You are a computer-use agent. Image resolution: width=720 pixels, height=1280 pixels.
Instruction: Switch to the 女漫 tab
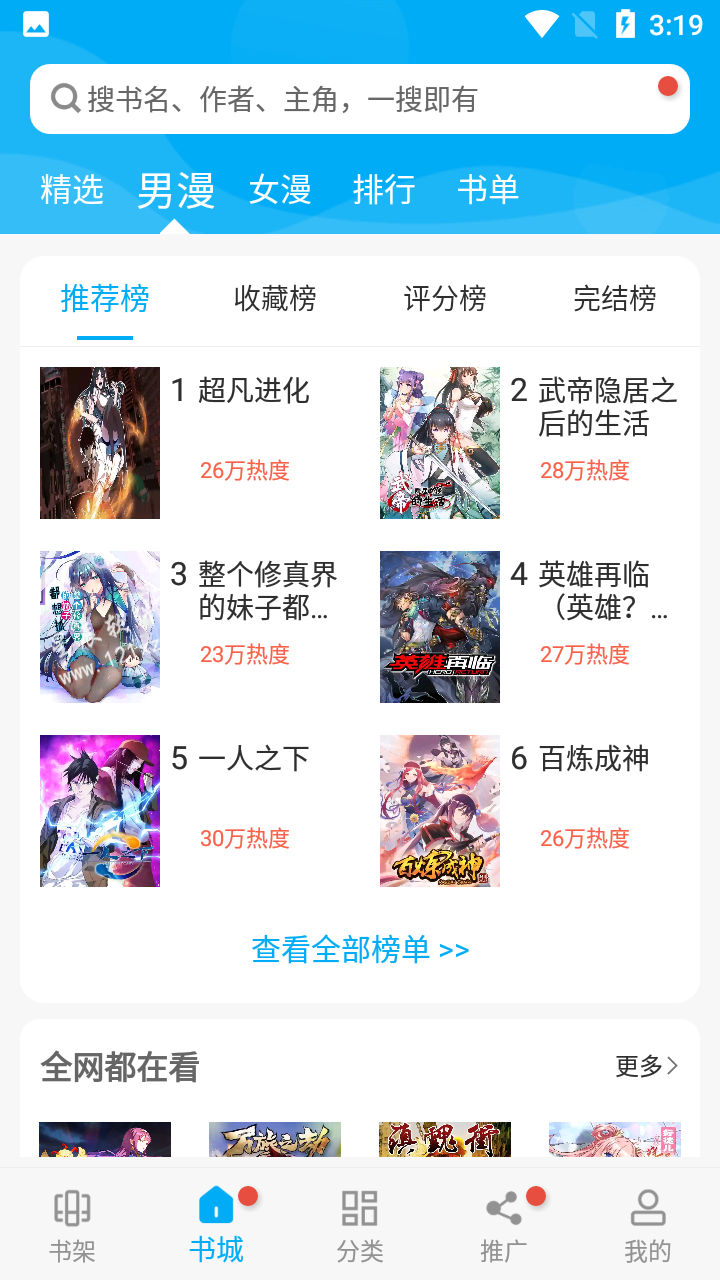pyautogui.click(x=280, y=189)
